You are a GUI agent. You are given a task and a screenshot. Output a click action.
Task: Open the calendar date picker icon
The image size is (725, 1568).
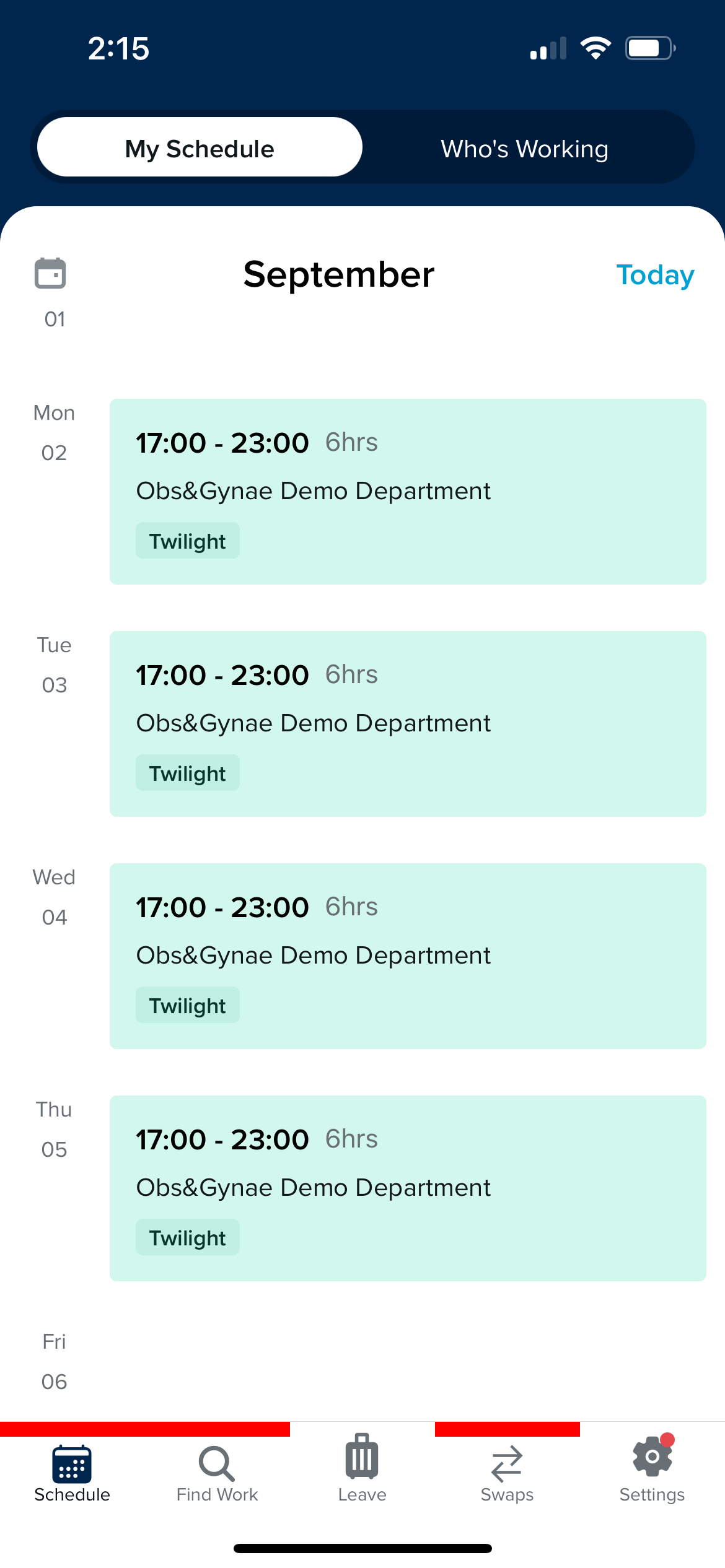pyautogui.click(x=50, y=273)
